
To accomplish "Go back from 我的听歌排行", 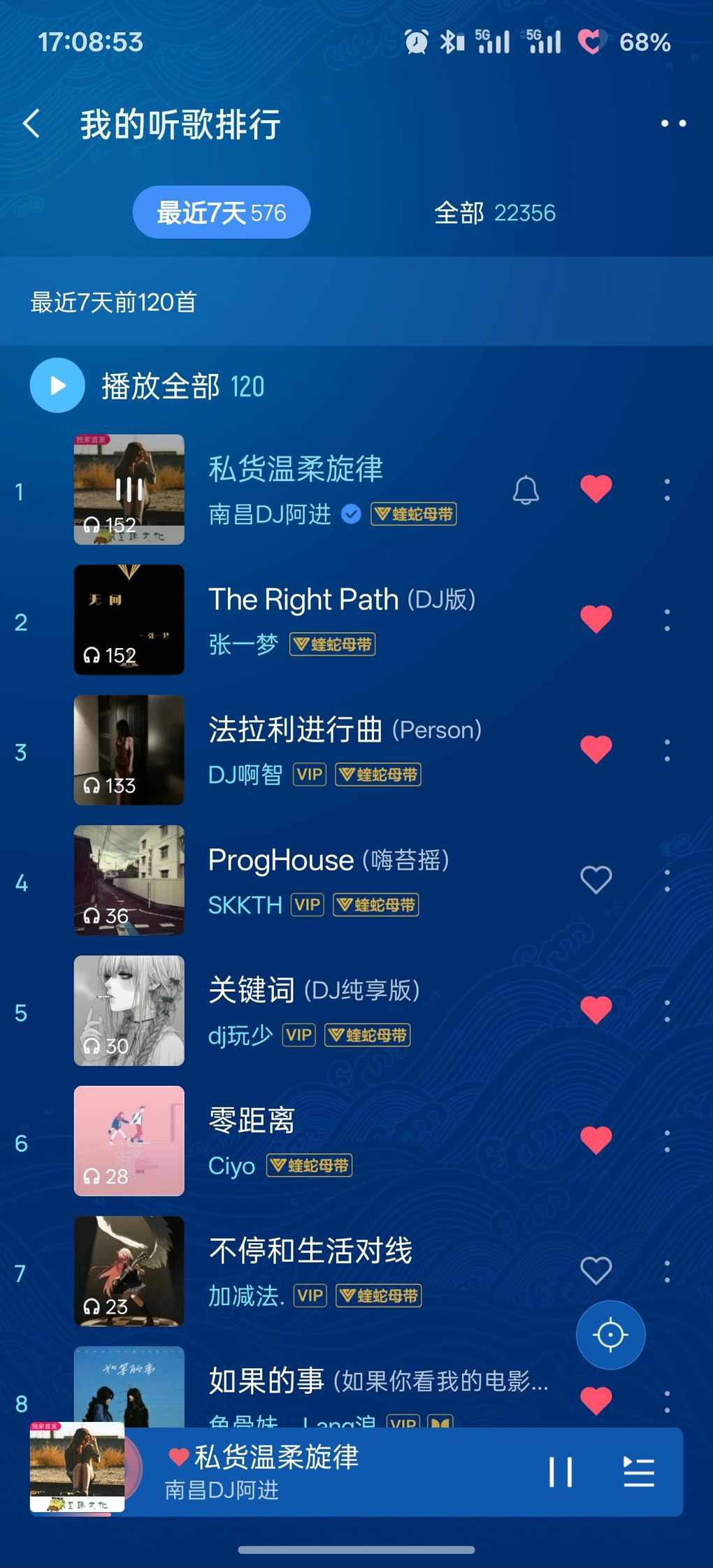I will click(31, 124).
